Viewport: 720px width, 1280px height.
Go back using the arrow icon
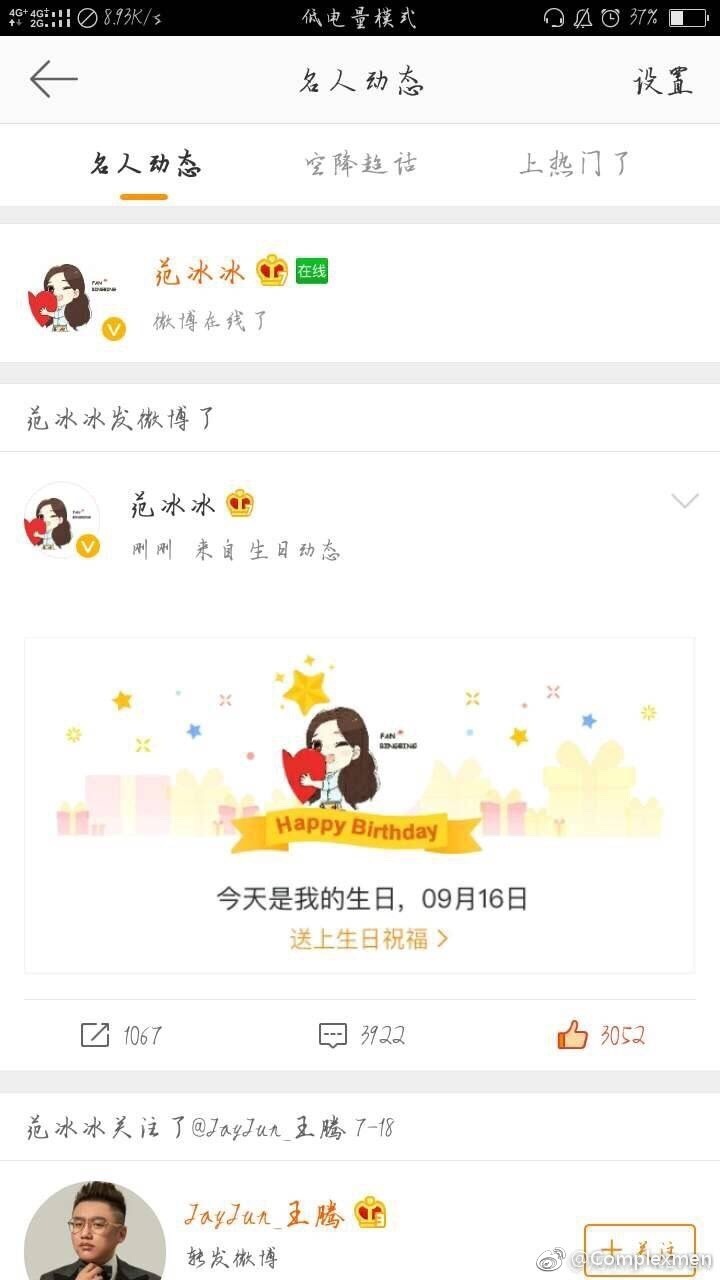(54, 79)
